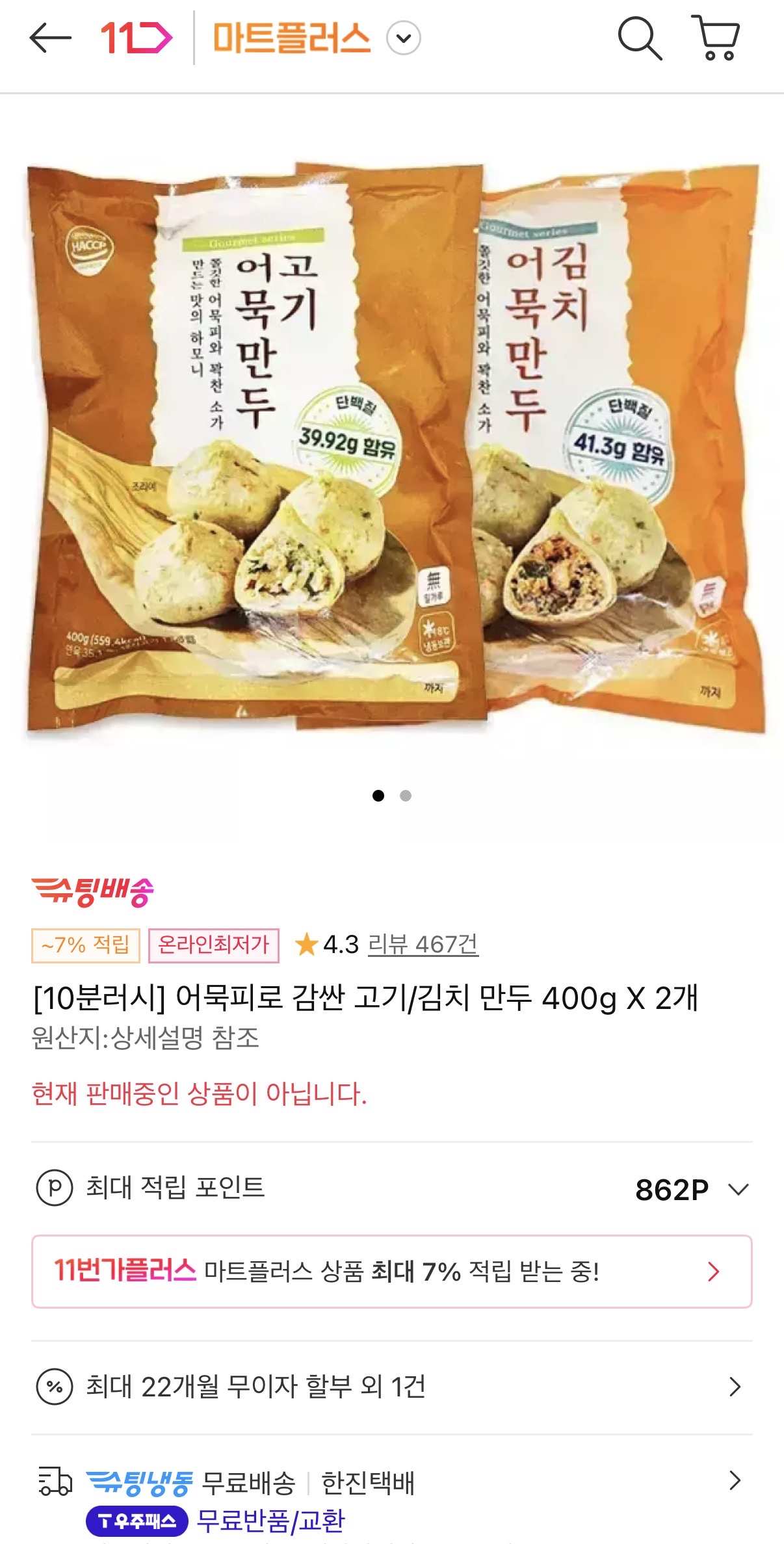The image size is (784, 1544).
Task: Open 리뷰 467건 reviews link
Action: [x=423, y=945]
